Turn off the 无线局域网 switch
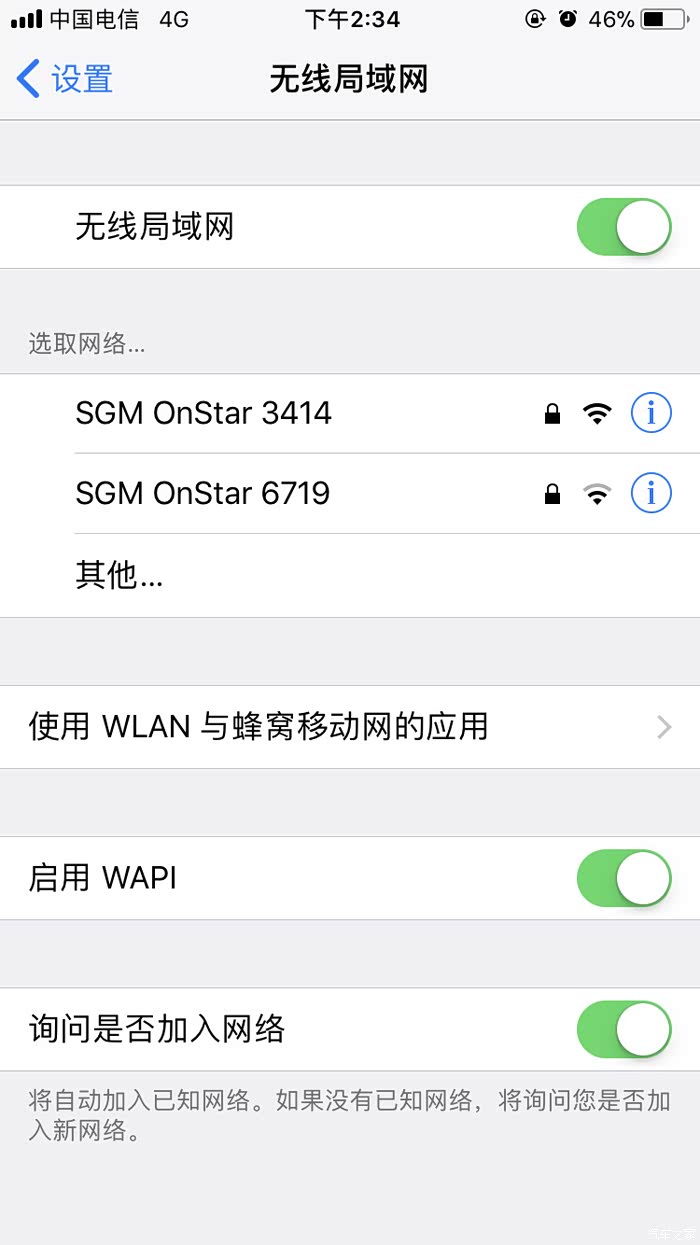The height and width of the screenshot is (1245, 700). pyautogui.click(x=623, y=227)
